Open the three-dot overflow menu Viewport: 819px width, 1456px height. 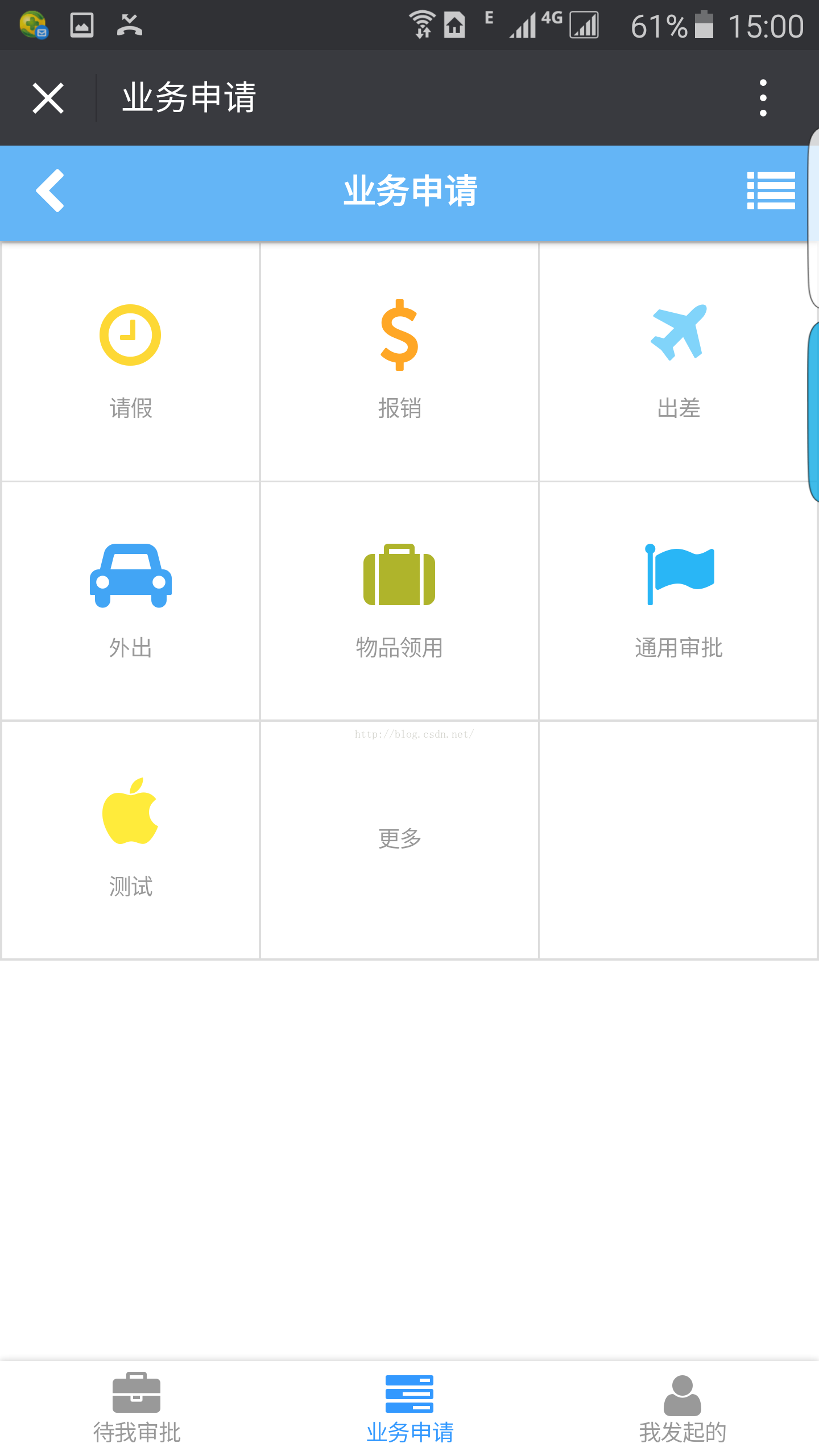pos(763,98)
